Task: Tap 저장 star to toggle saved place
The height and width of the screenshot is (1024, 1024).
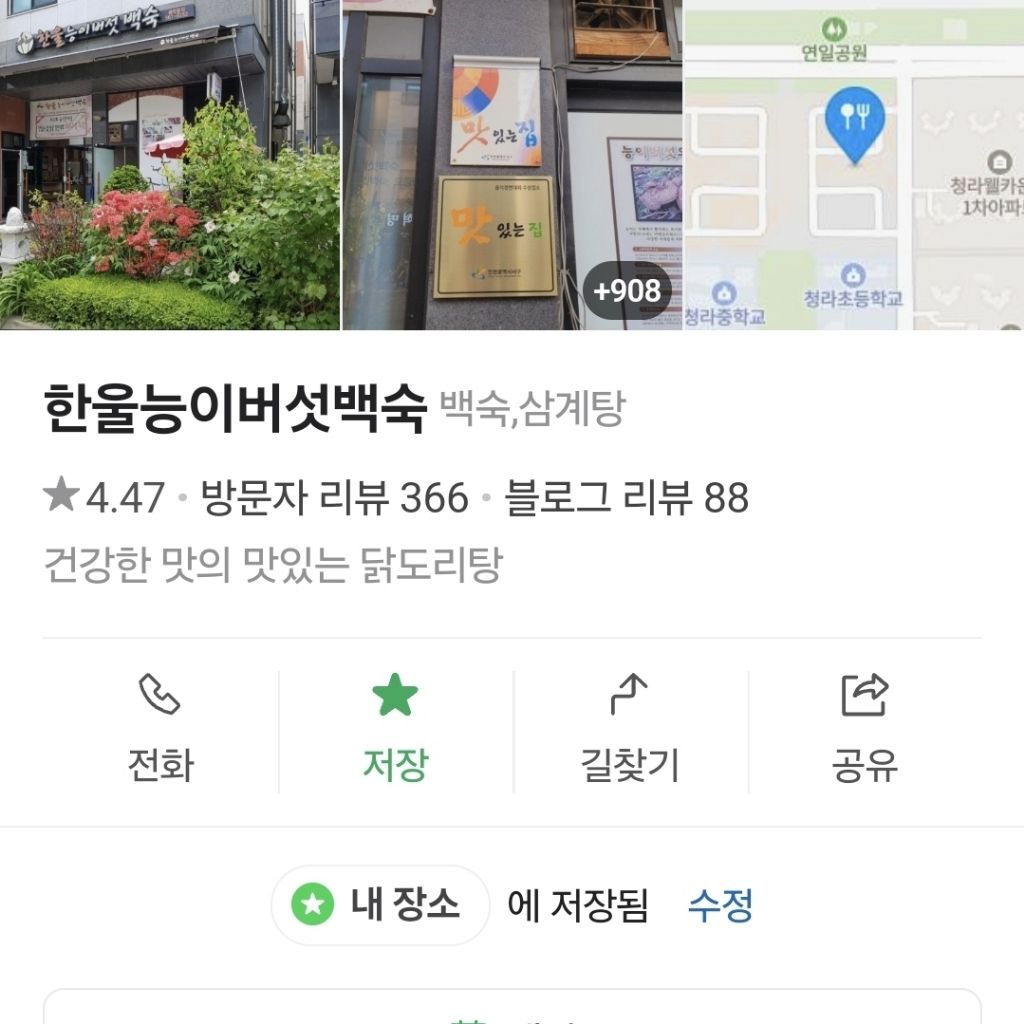Action: (x=395, y=730)
